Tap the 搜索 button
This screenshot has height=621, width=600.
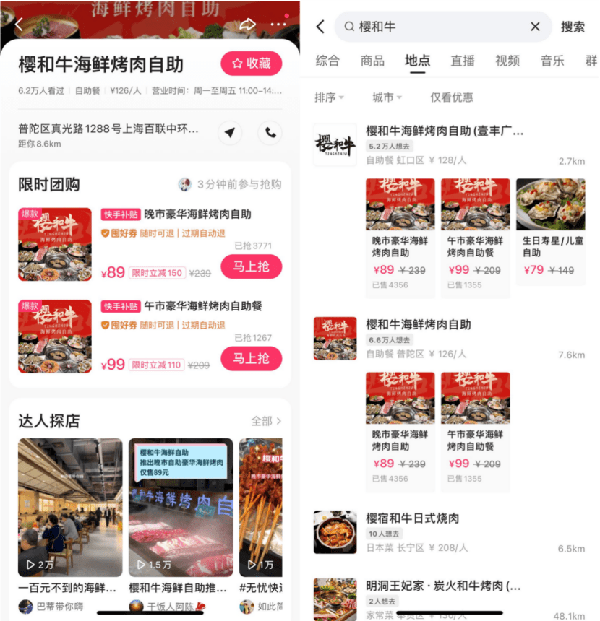[x=573, y=27]
